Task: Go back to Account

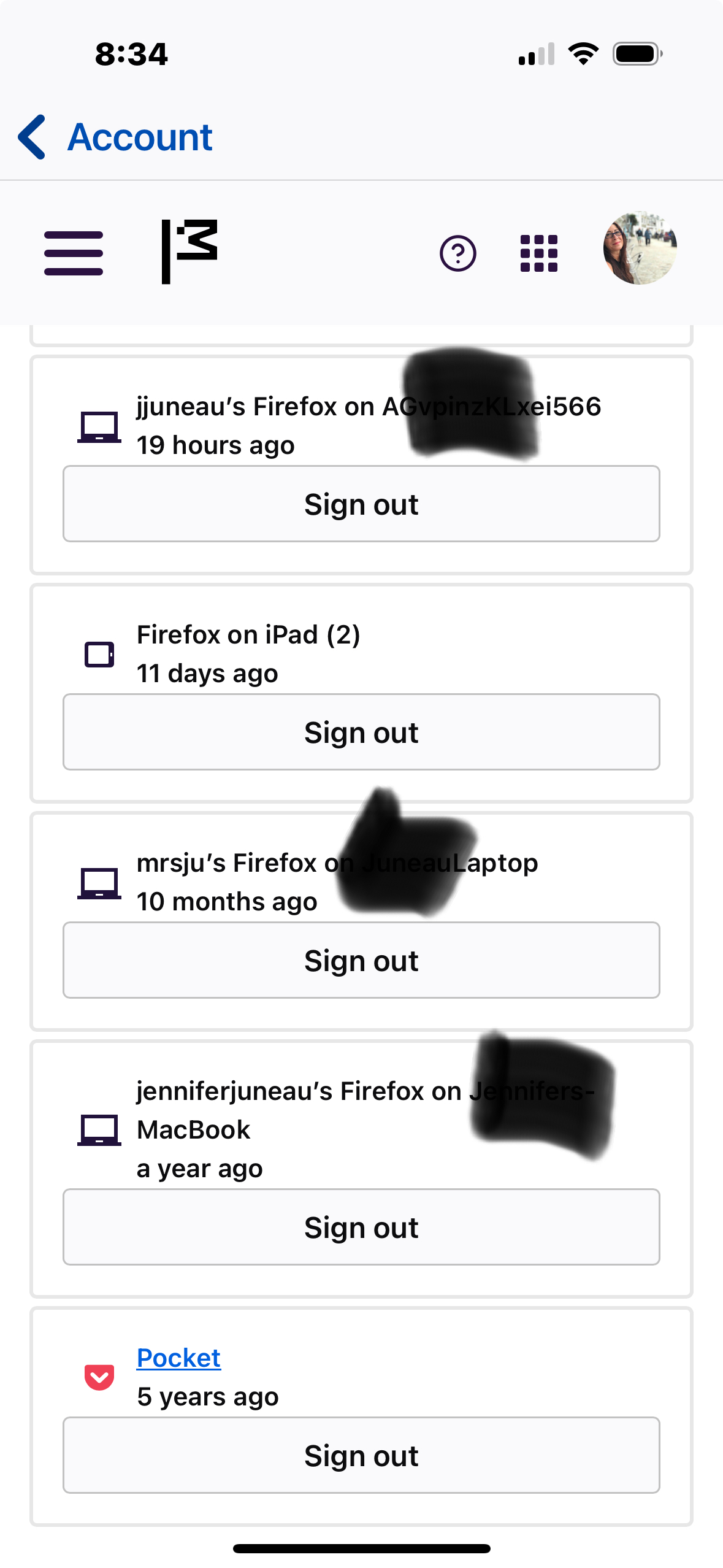Action: [115, 137]
